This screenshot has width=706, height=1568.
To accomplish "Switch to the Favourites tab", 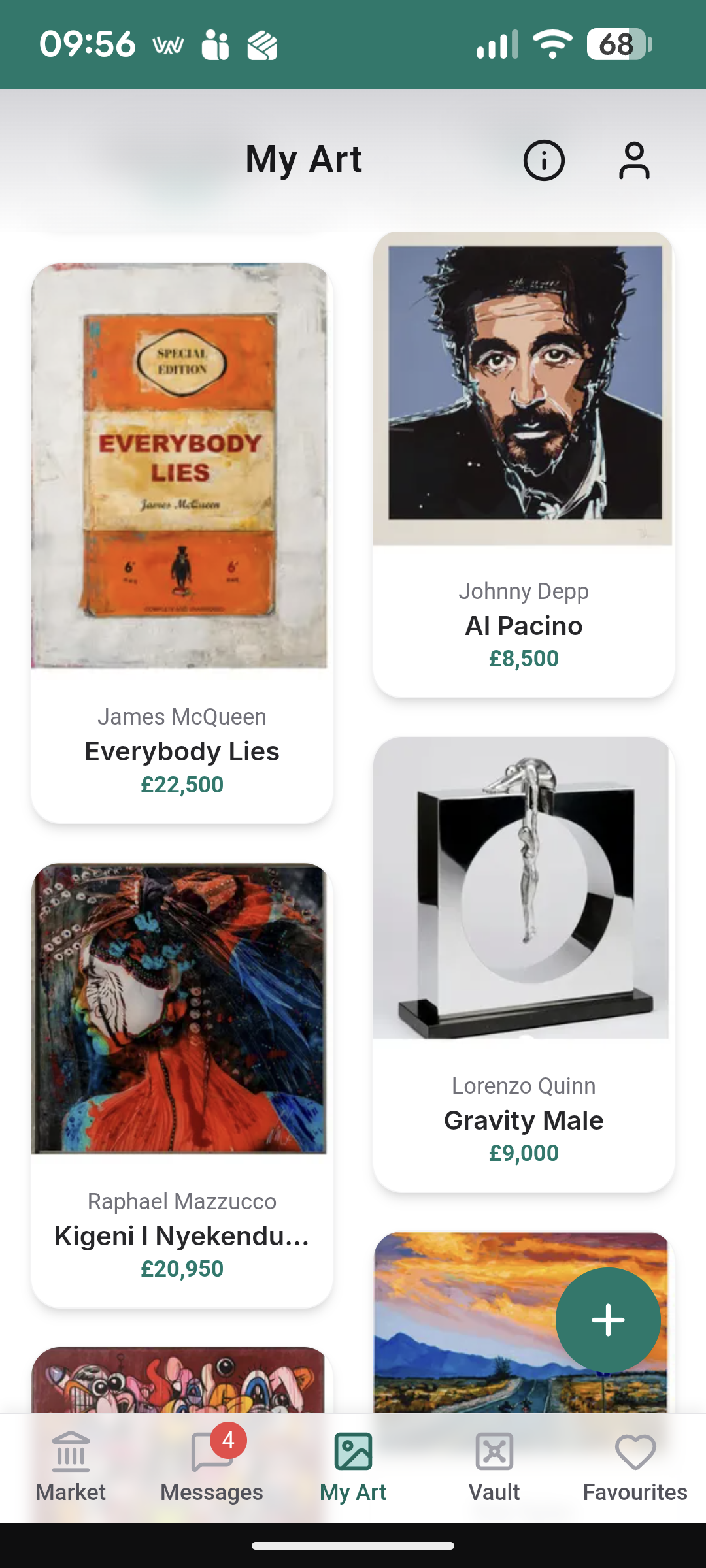I will [x=635, y=1468].
